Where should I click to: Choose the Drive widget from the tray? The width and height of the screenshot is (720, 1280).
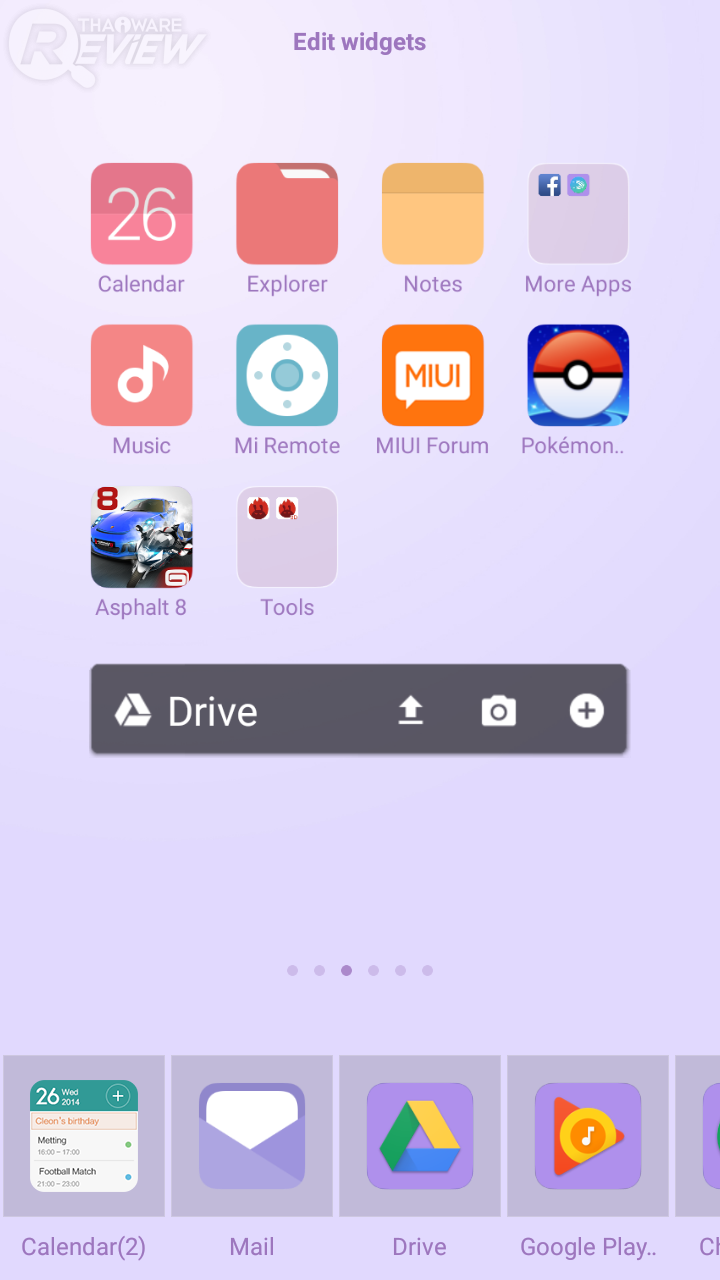point(420,1136)
